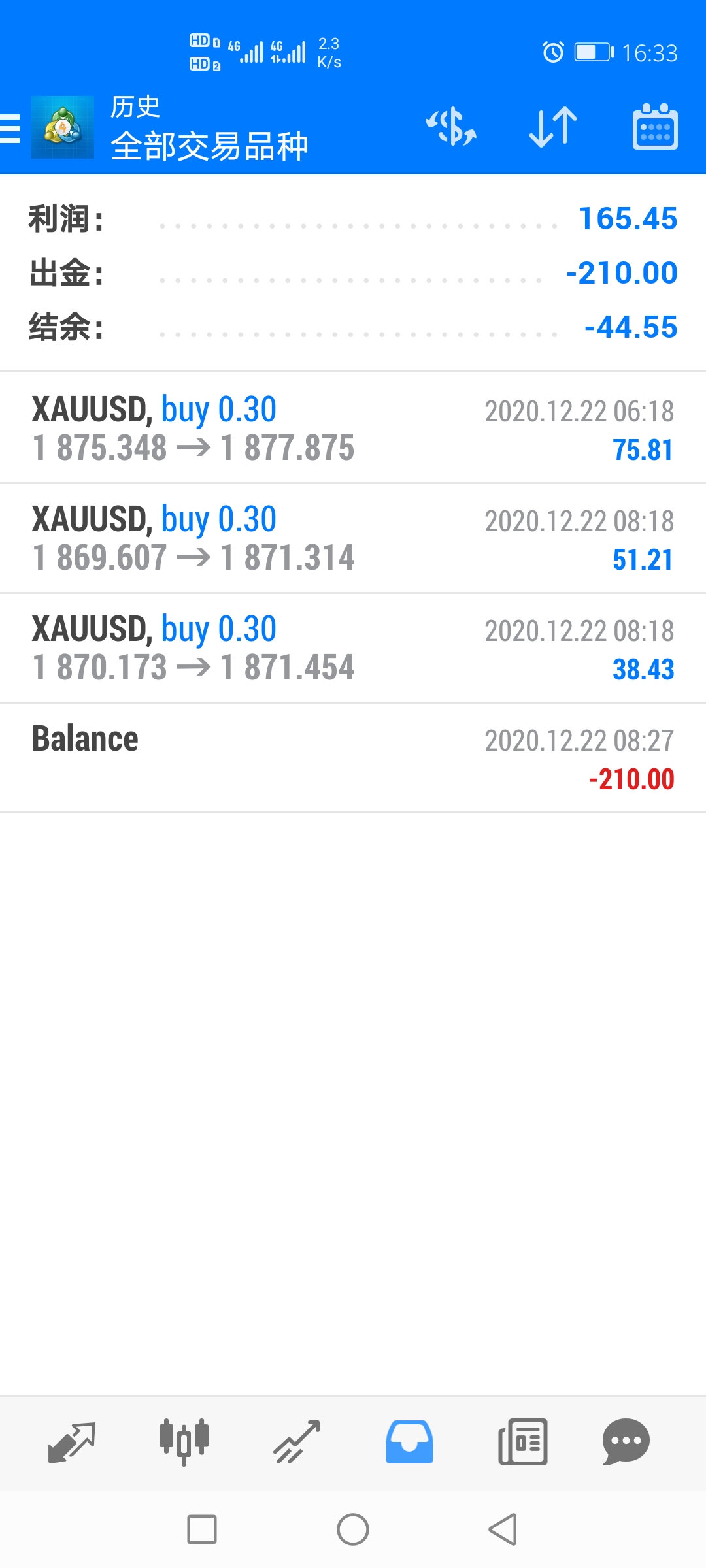The width and height of the screenshot is (706, 1568).
Task: Switch to the candlestick Chart tab
Action: [184, 1442]
